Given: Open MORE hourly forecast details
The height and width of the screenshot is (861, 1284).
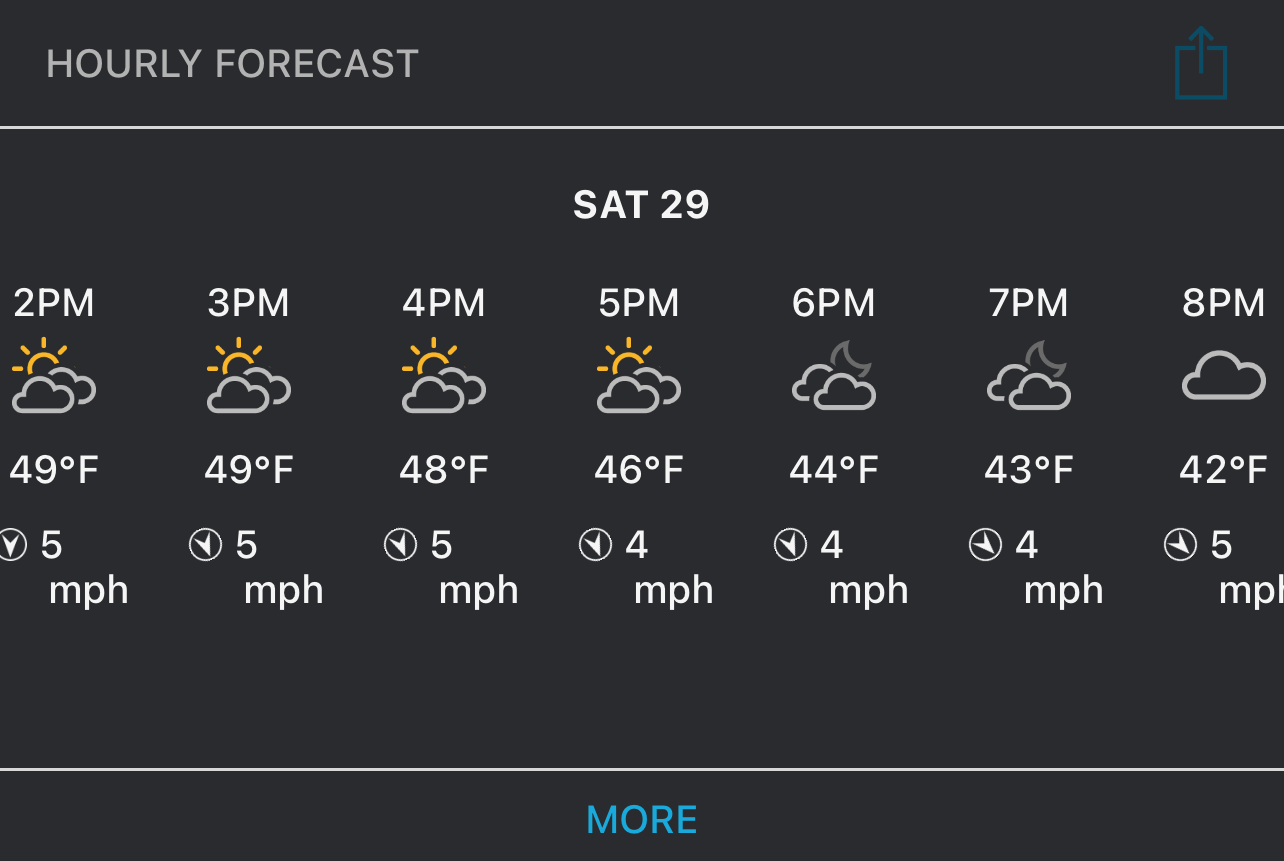Looking at the screenshot, I should click(x=641, y=820).
